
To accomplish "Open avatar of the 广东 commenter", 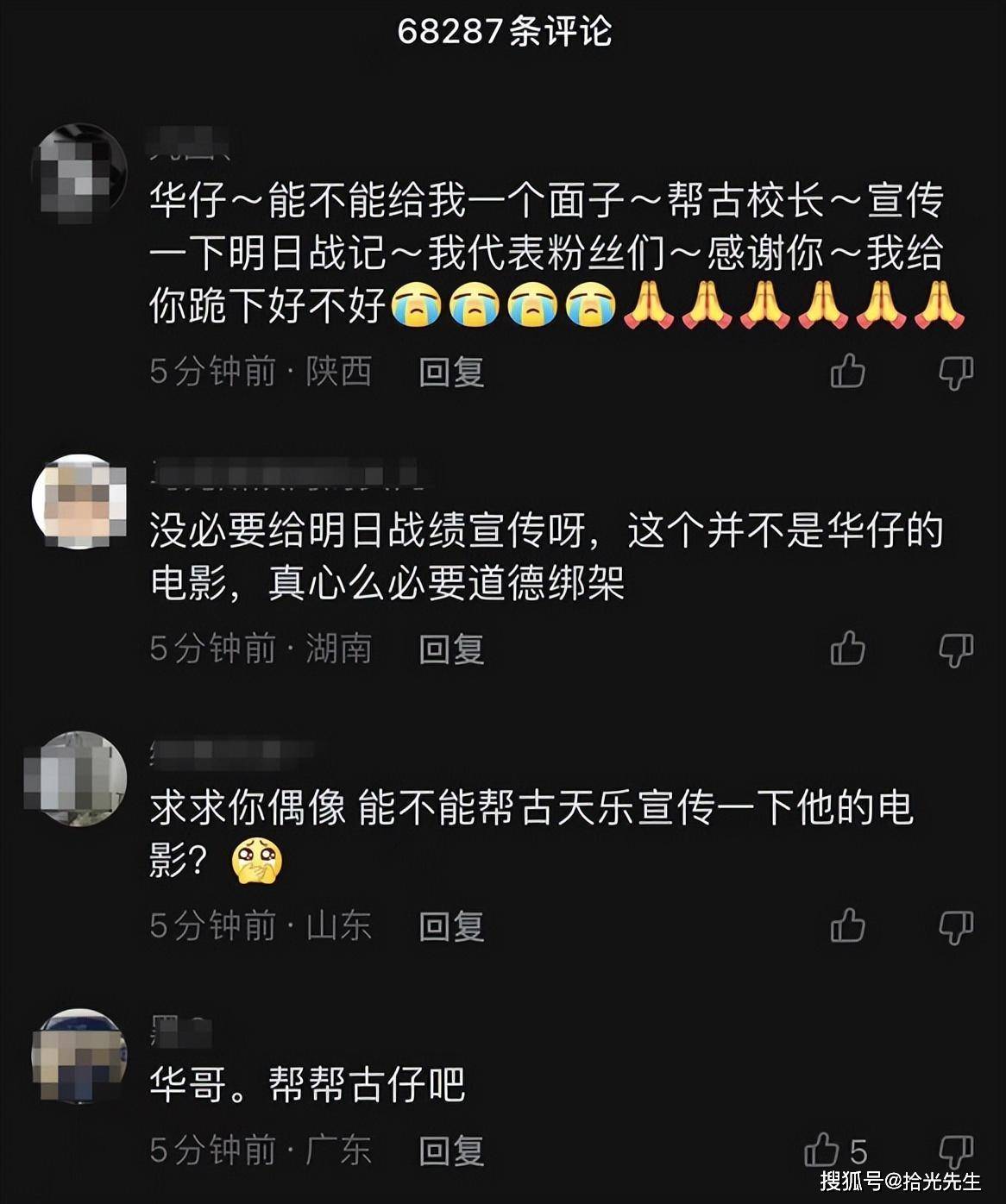I will (79, 1056).
